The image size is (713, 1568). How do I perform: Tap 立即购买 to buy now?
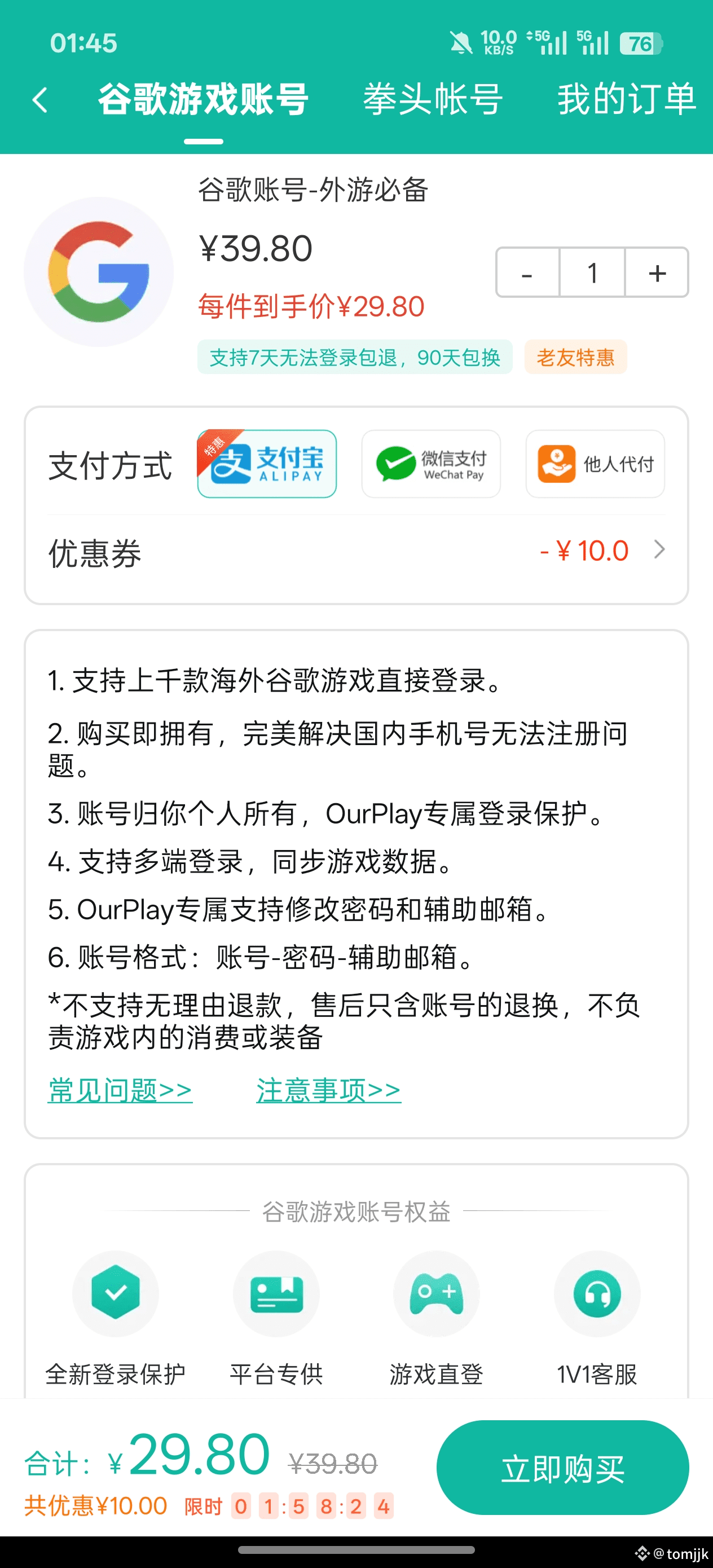click(562, 1468)
